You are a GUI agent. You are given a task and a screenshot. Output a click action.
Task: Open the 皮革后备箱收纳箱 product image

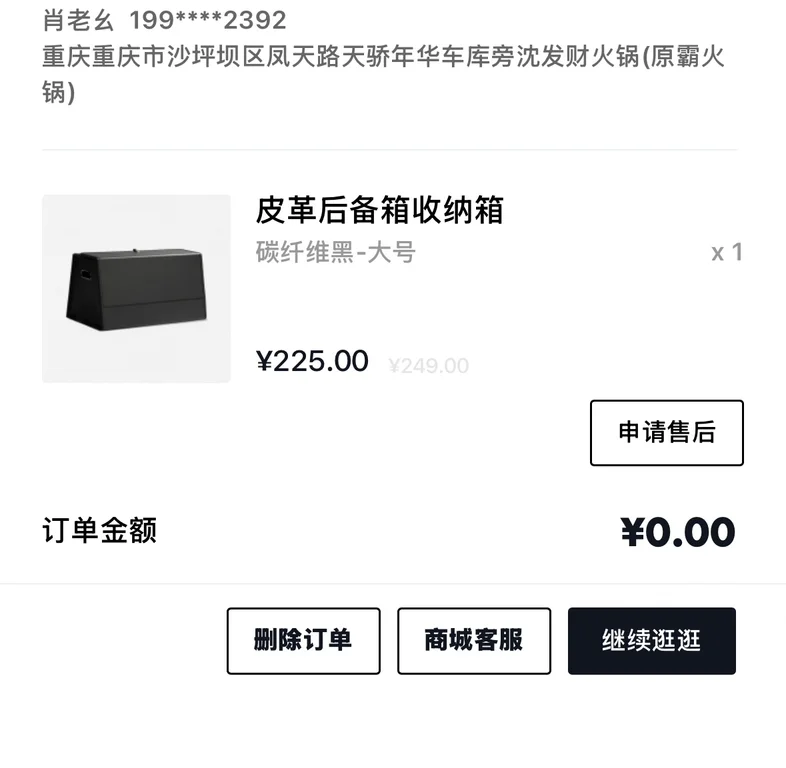tap(136, 289)
